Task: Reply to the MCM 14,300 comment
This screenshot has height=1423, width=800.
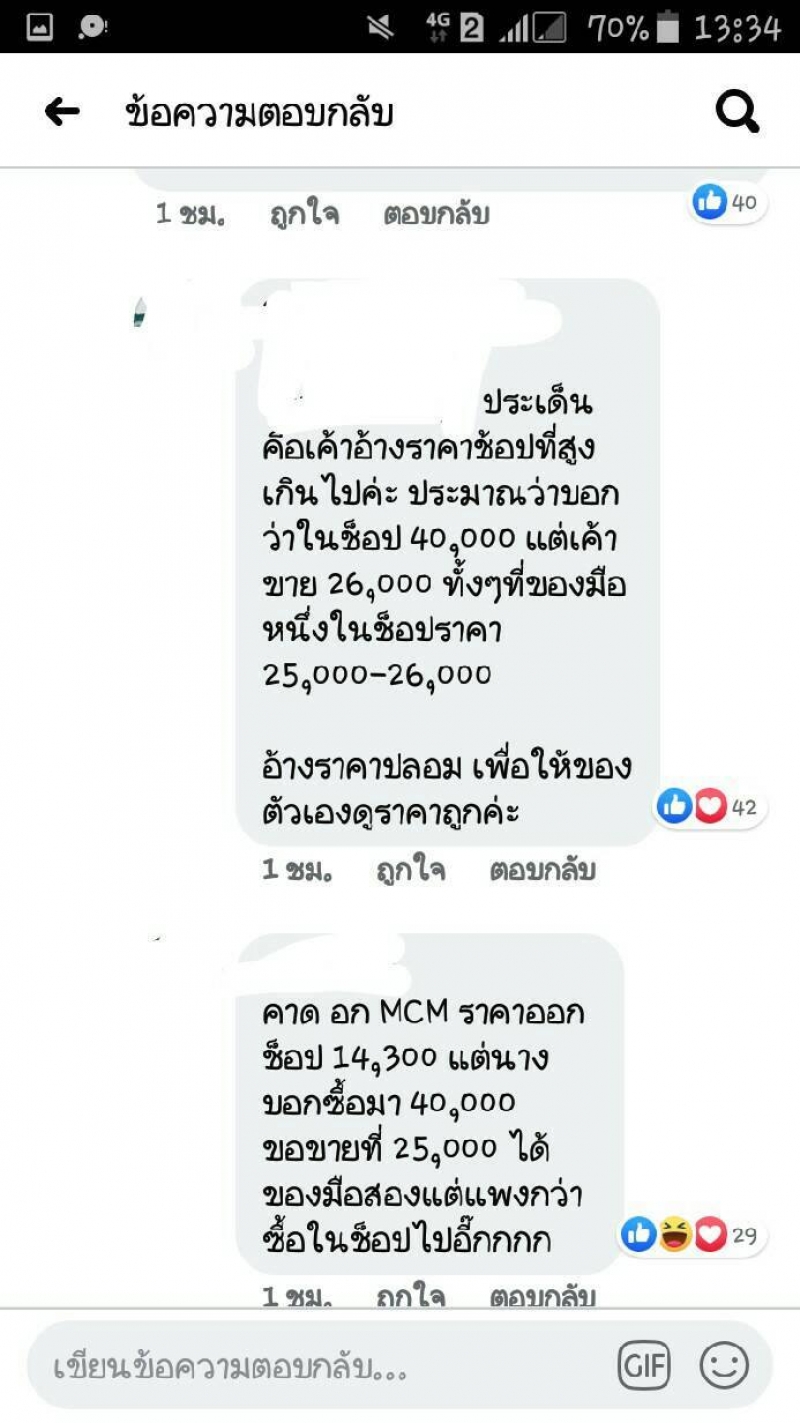Action: coord(542,1296)
